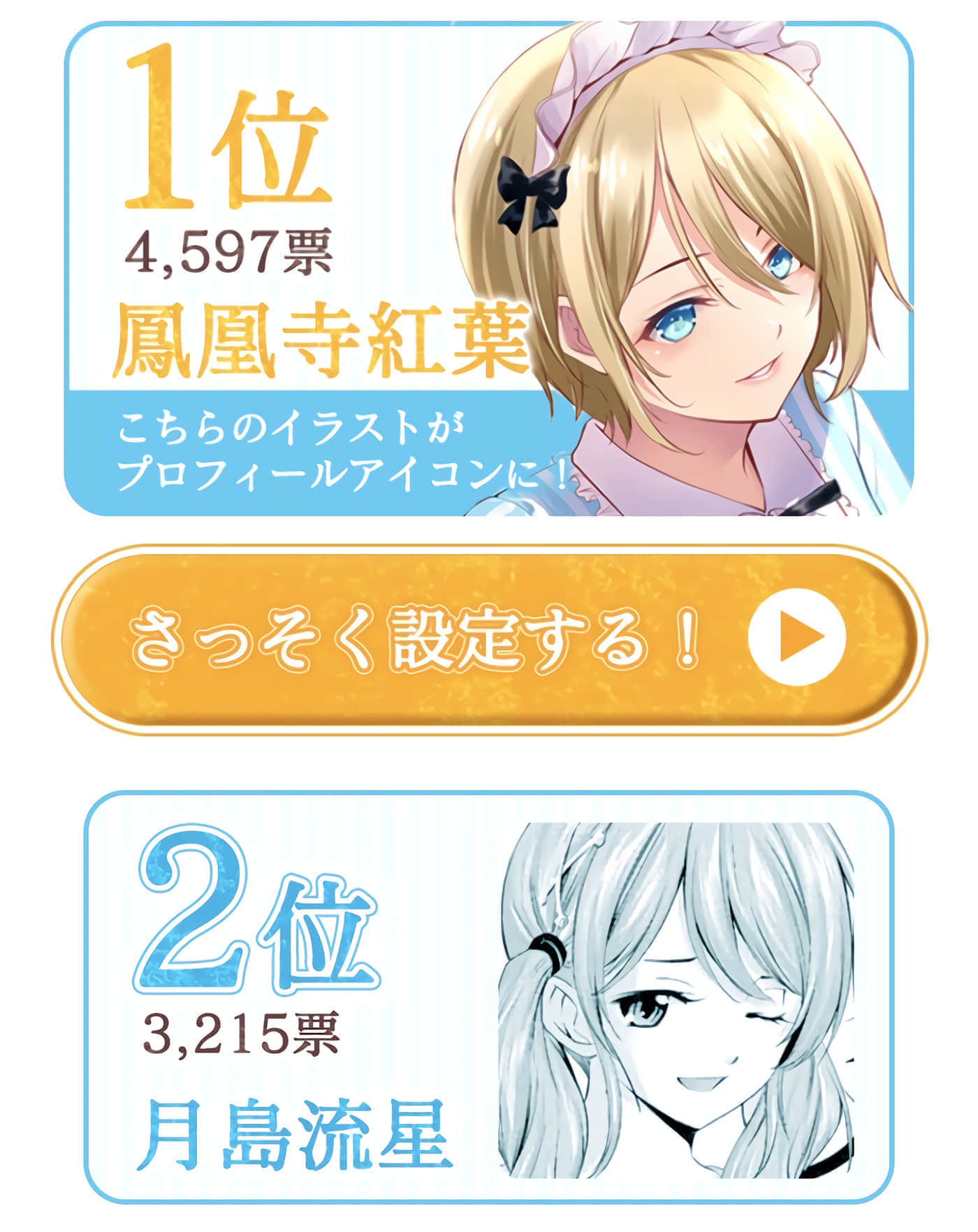
Task: Tap the さっそく設定する！ button
Action: tap(489, 639)
